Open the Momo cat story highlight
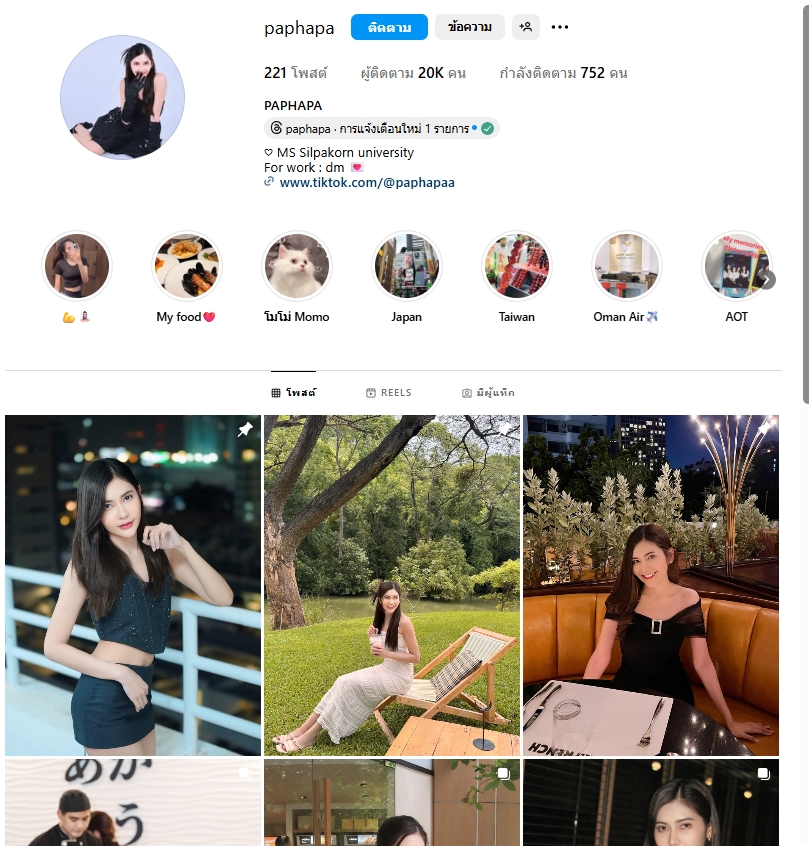809x846 pixels. 296,267
